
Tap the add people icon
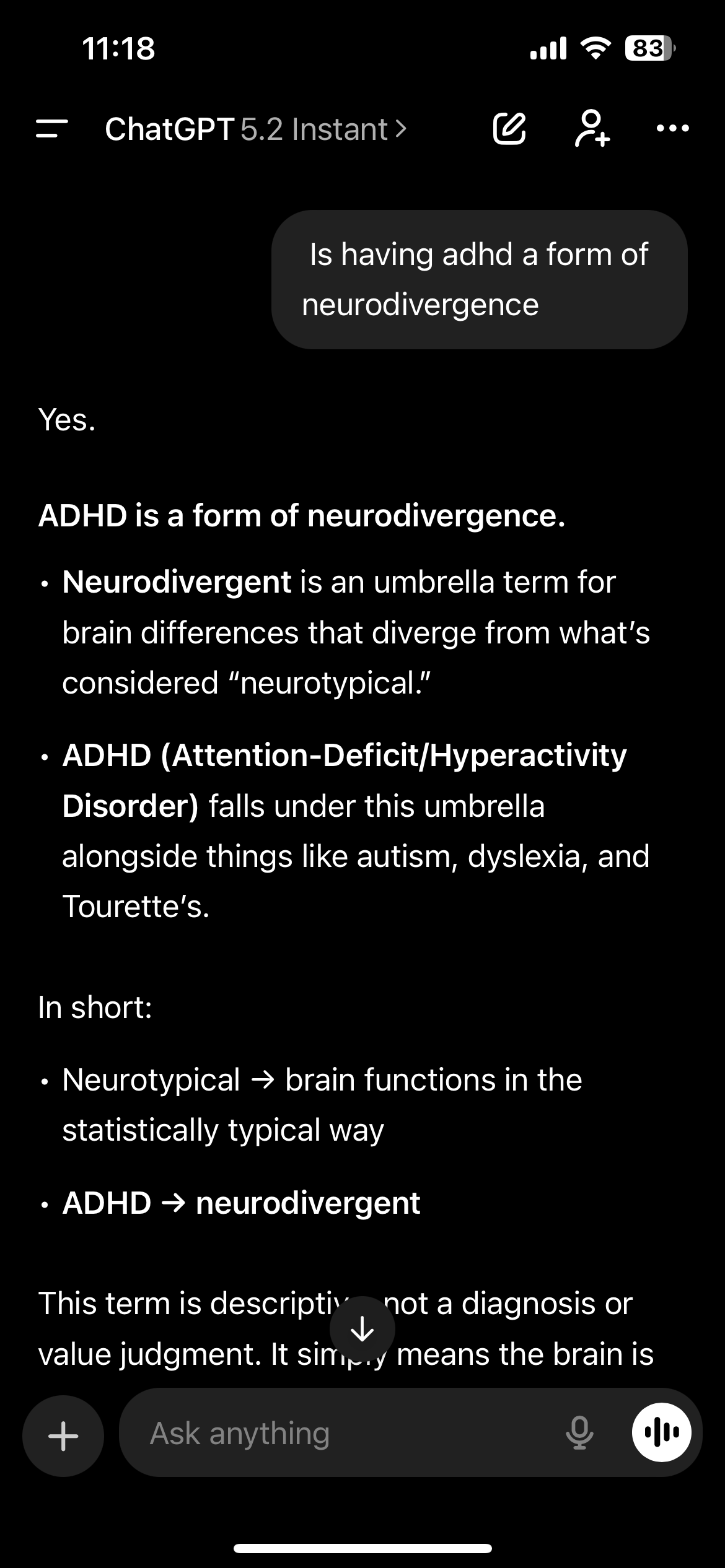pos(592,129)
